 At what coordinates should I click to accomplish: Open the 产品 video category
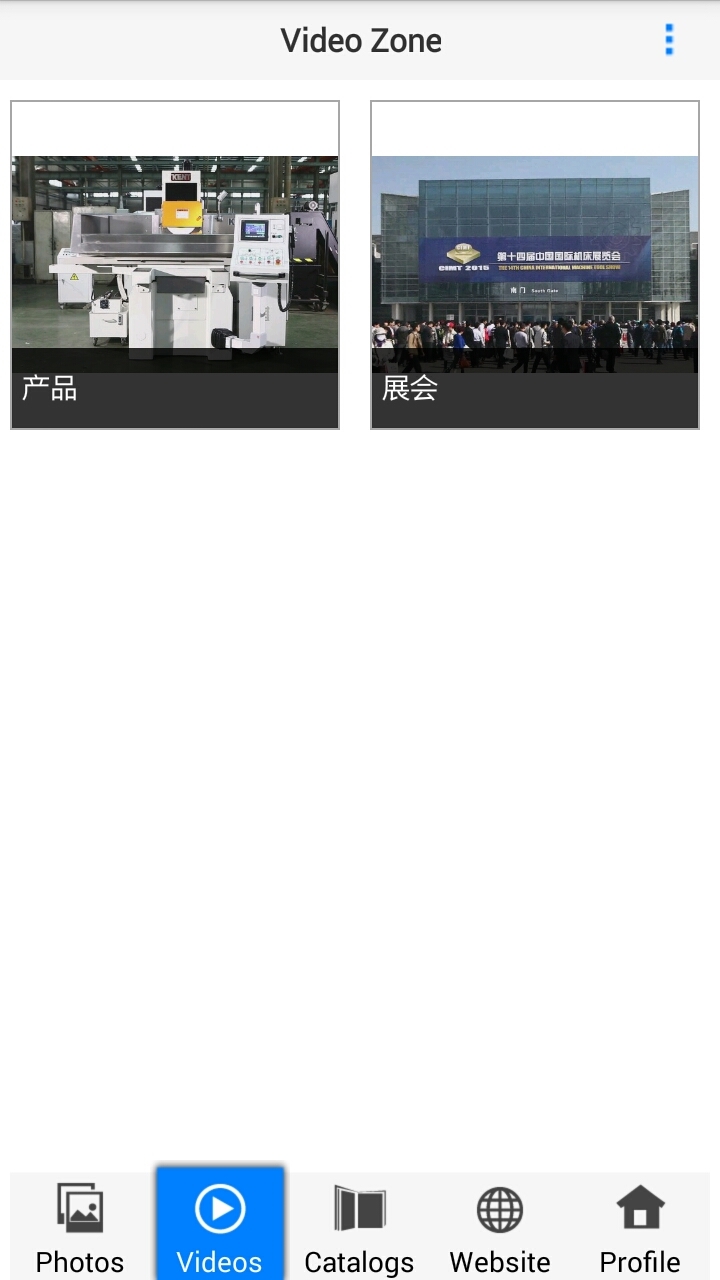[175, 266]
